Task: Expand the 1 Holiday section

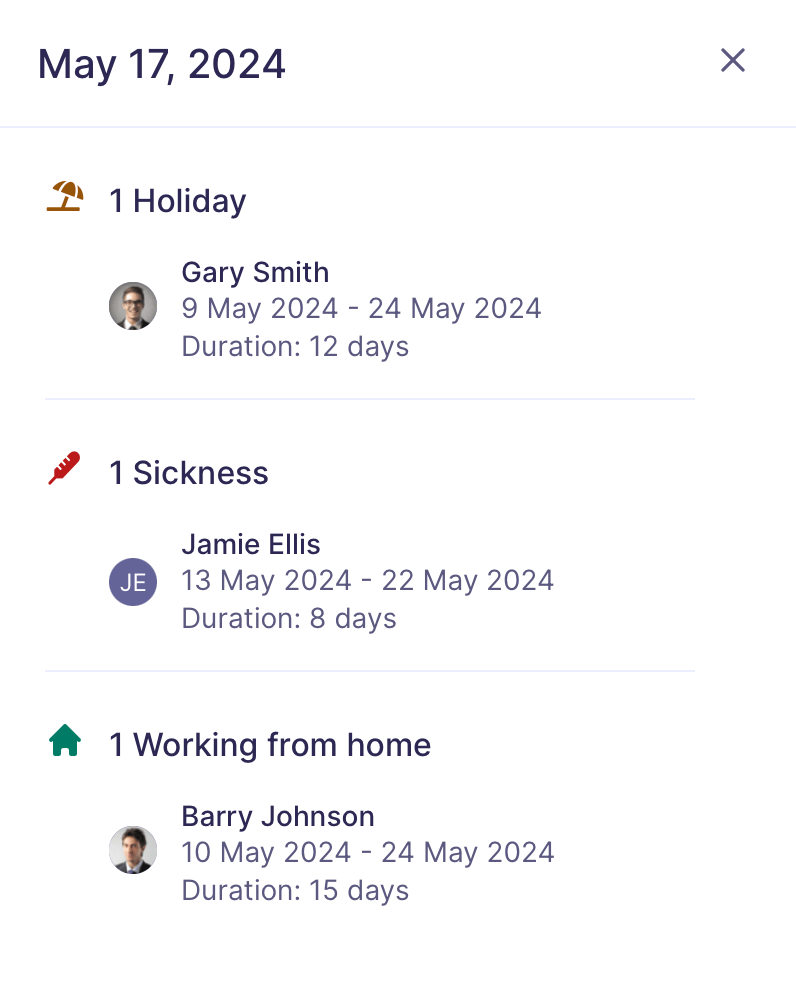Action: coord(177,201)
